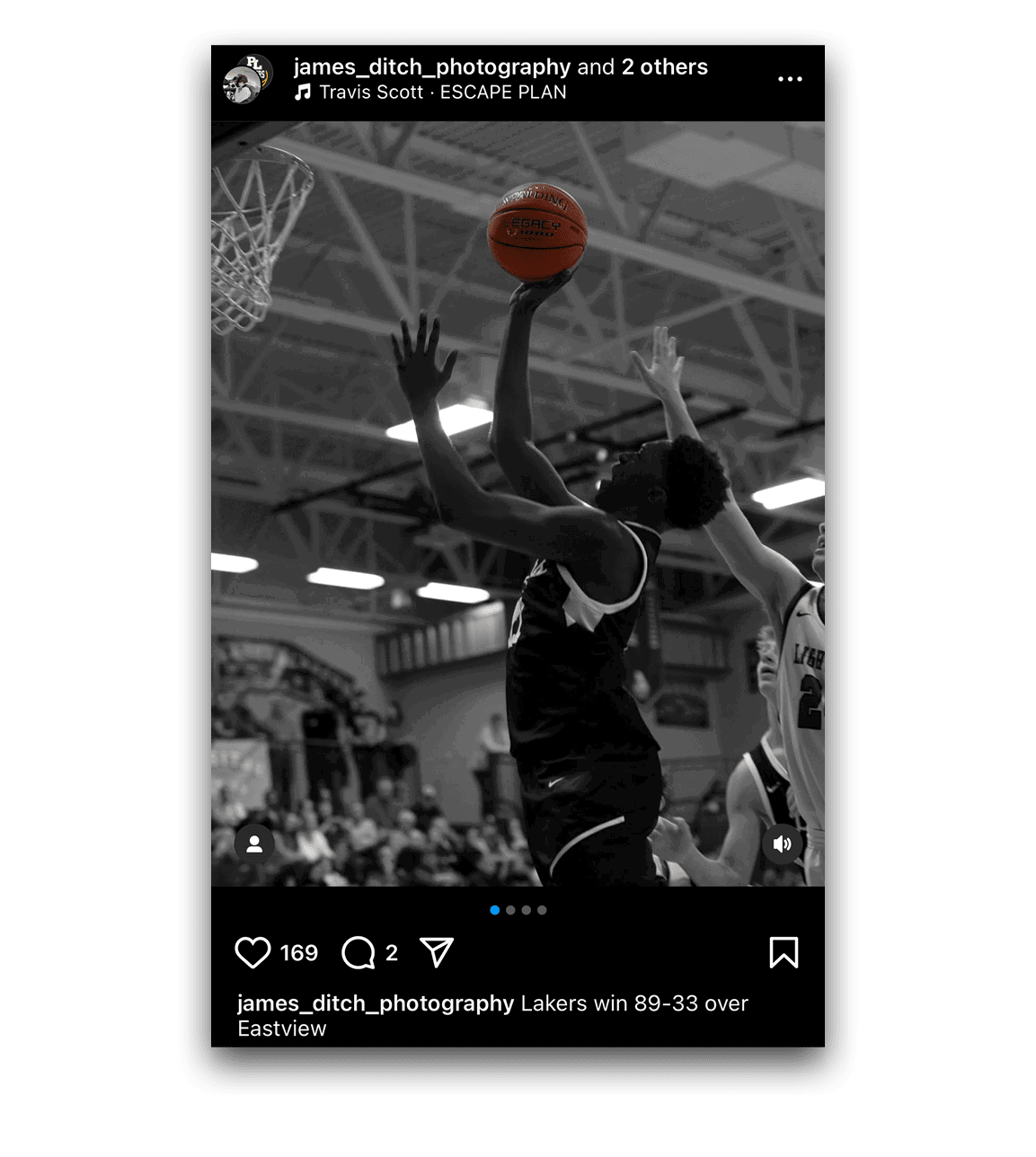Screen dimensions: 1036x1157
Task: Bookmark this basketball post
Action: 784,953
